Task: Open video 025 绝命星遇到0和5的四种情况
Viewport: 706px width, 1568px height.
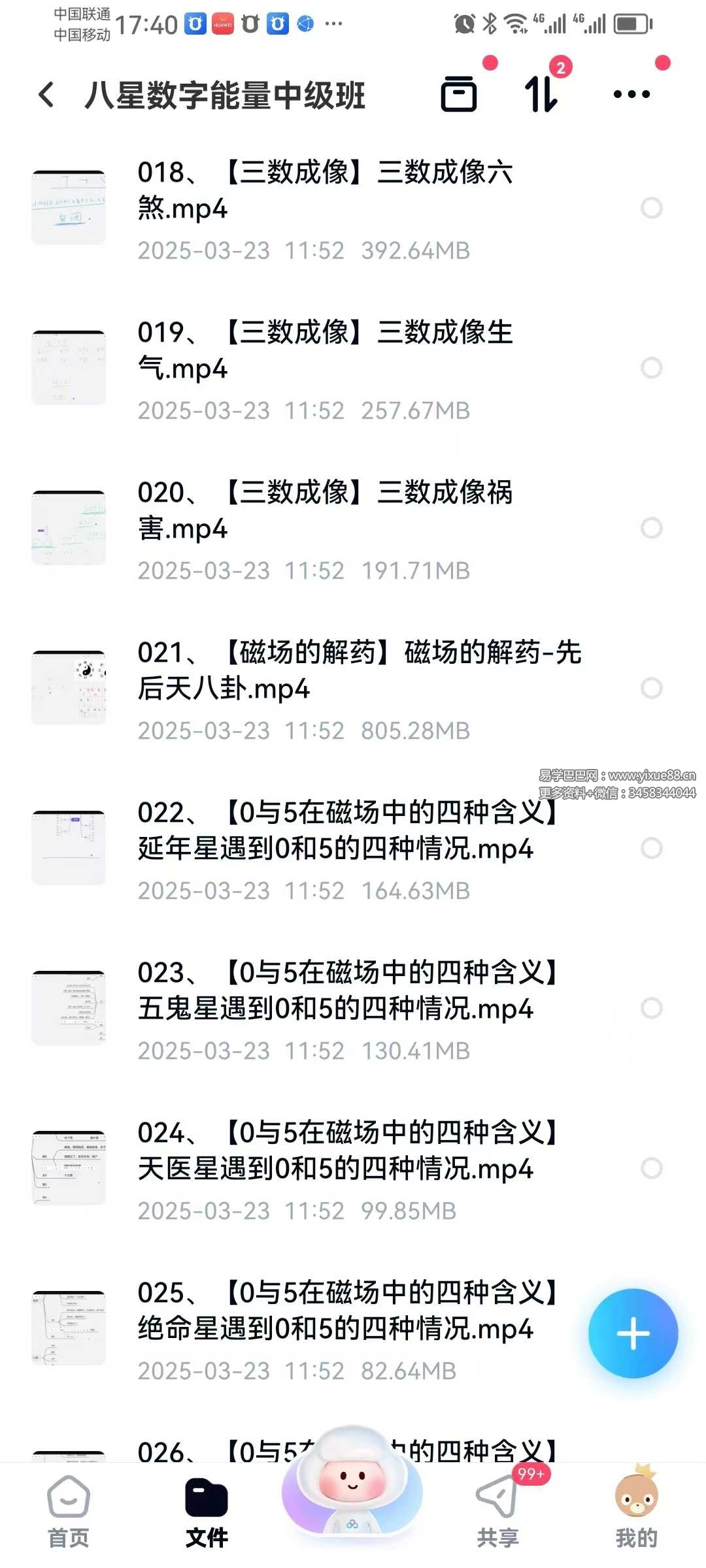Action: (335, 1311)
